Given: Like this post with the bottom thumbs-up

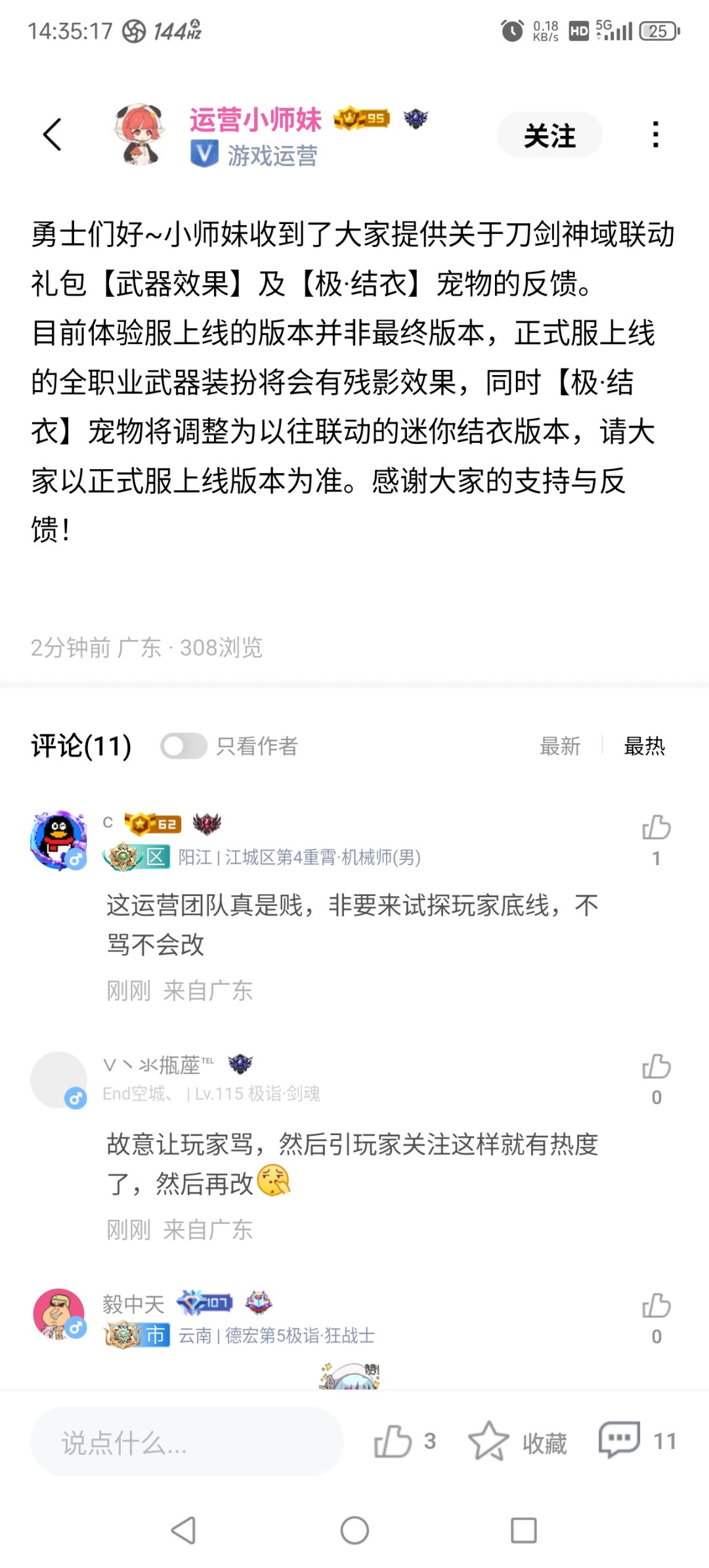Looking at the screenshot, I should (393, 1441).
